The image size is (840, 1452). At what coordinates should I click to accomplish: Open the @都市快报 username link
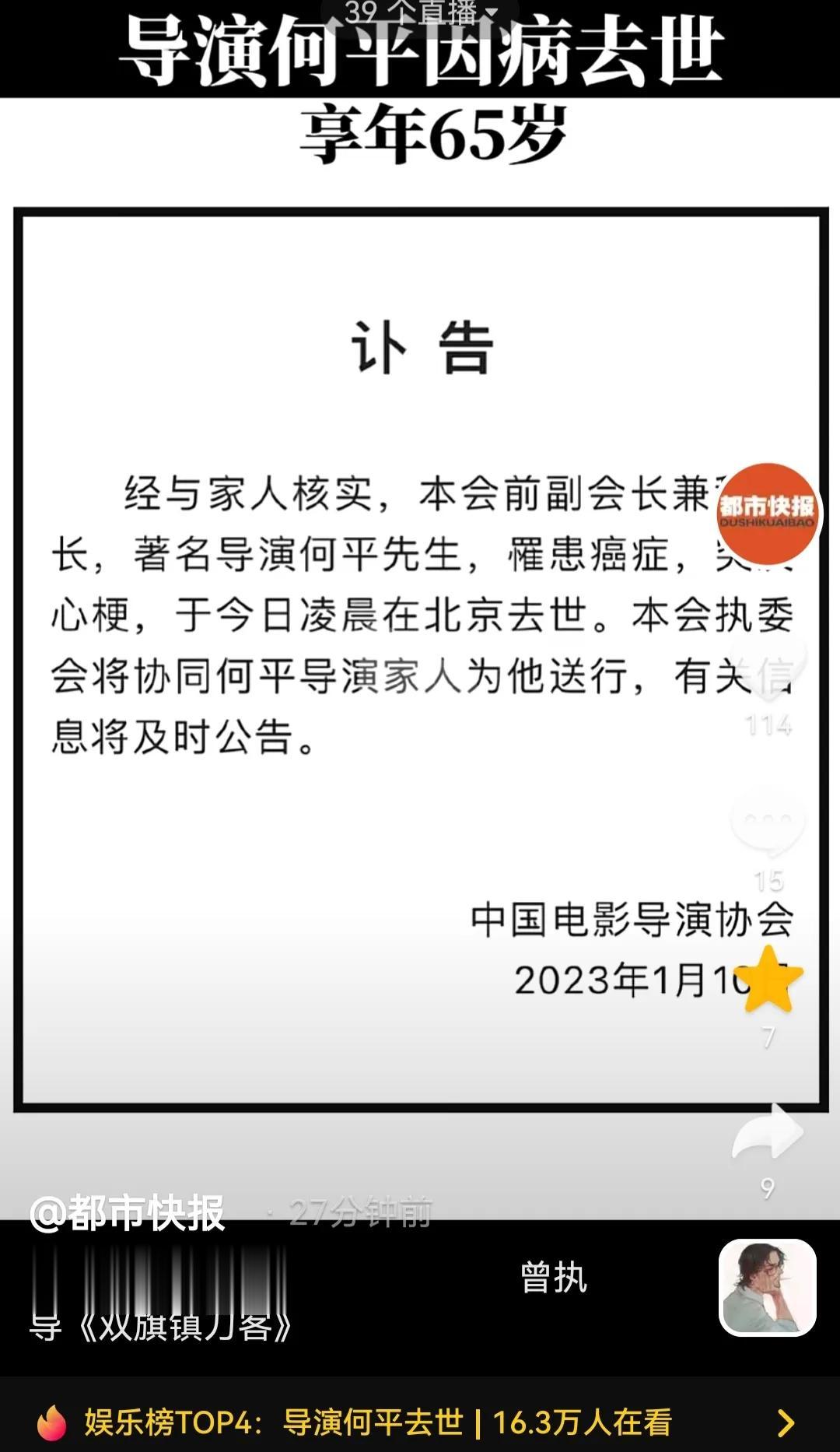[x=128, y=1213]
